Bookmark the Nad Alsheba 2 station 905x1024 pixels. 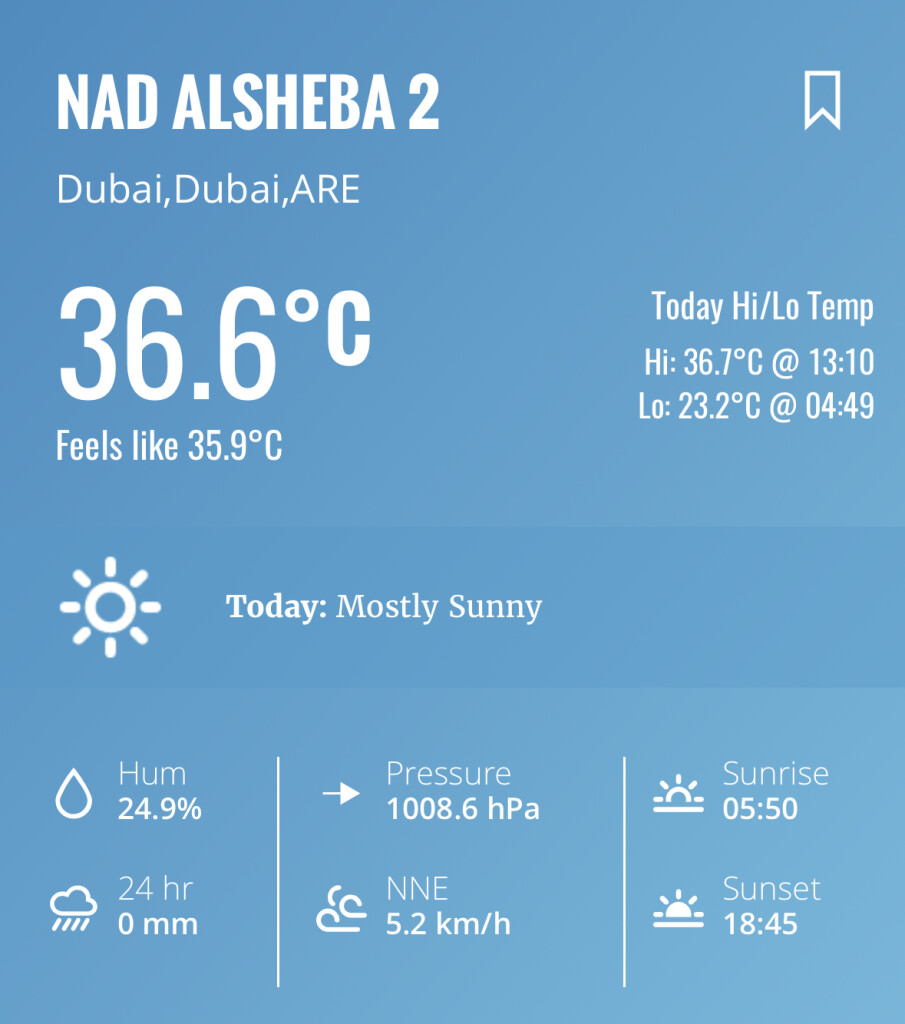822,101
